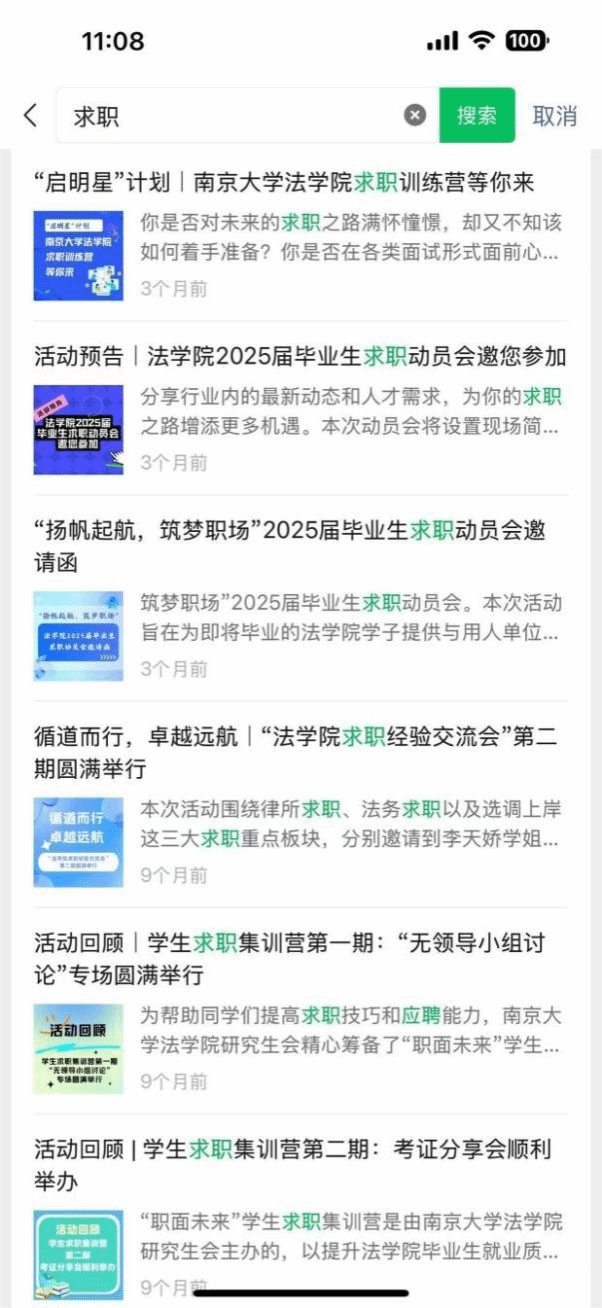
Task: Cancel the search with 取消
Action: [554, 116]
